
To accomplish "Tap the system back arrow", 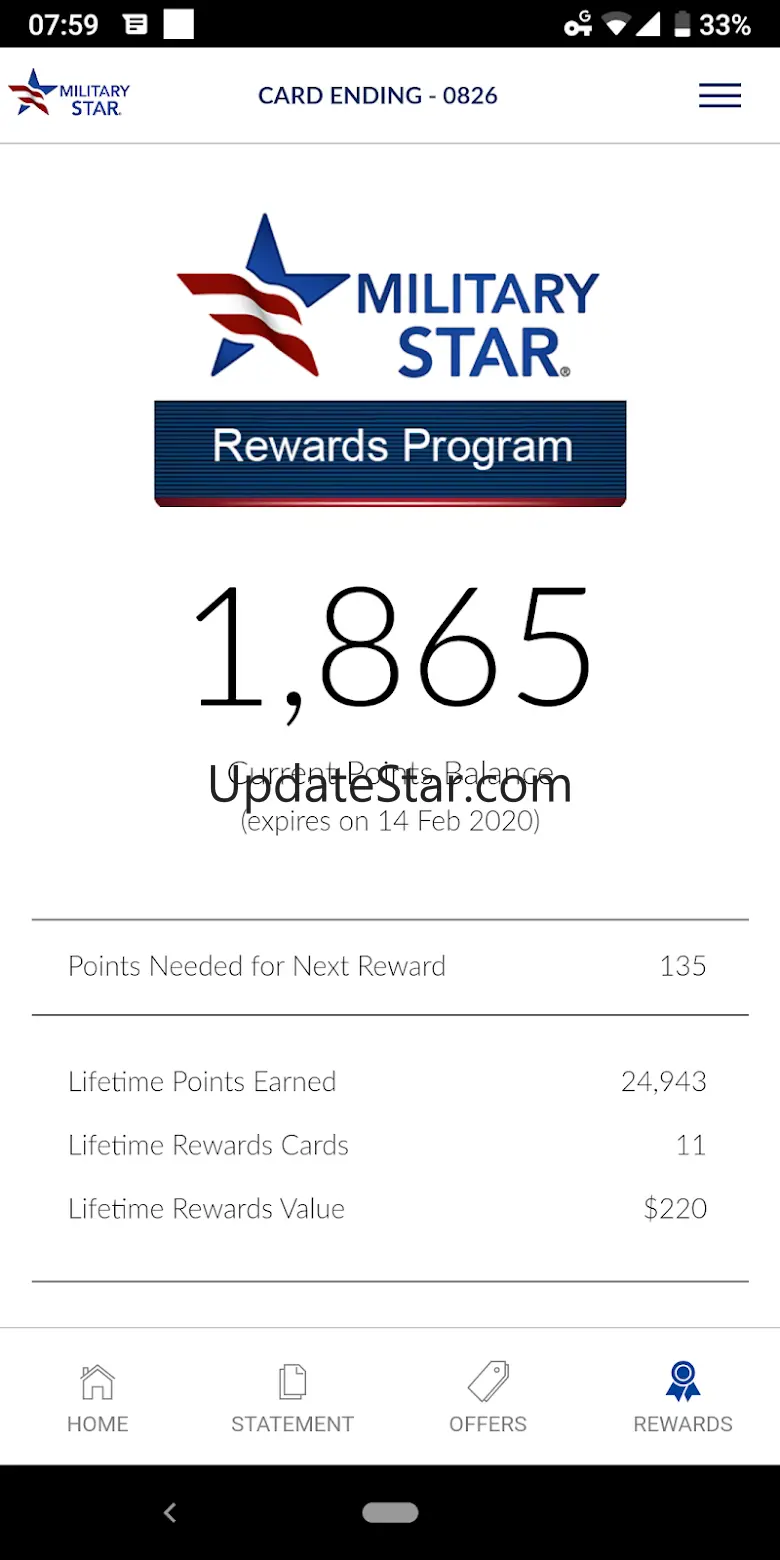I will (x=170, y=1513).
